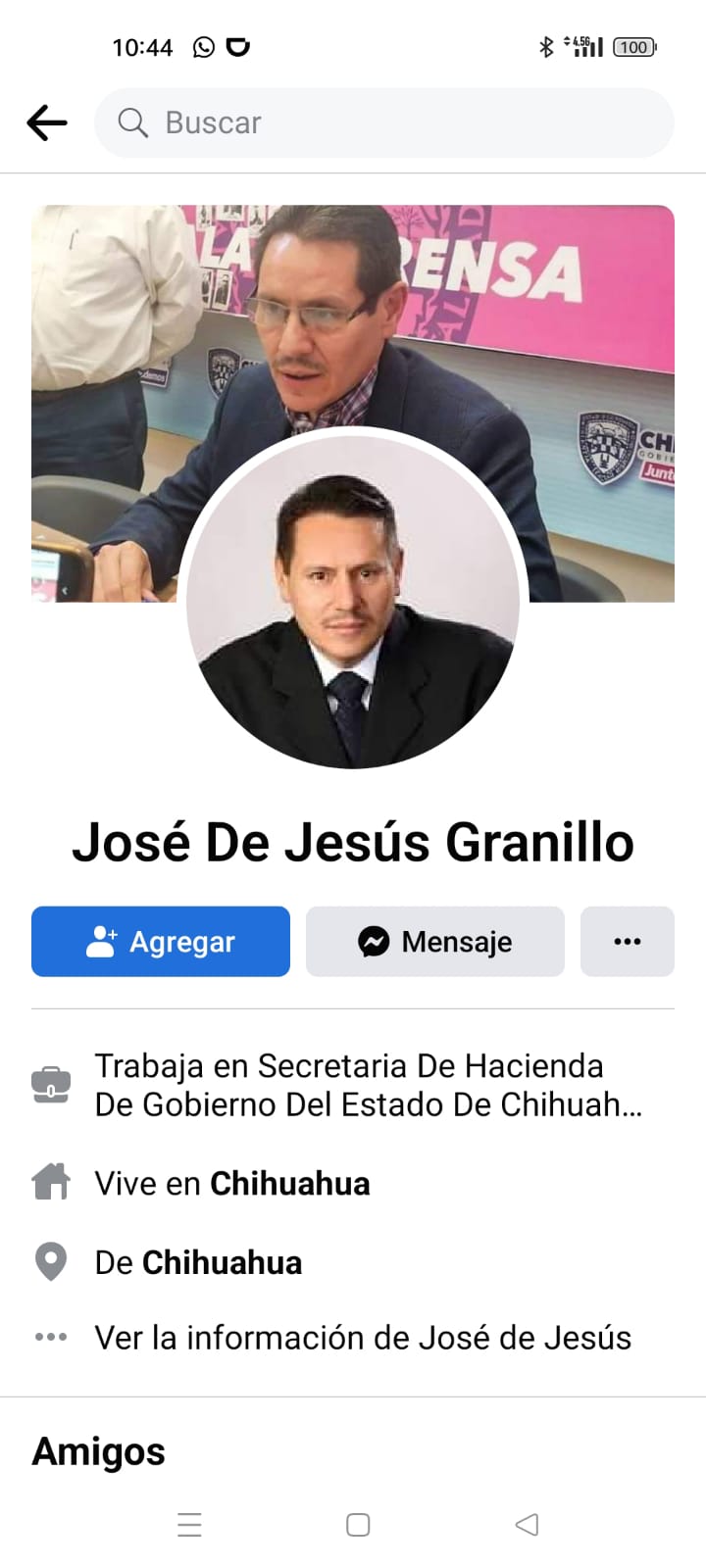This screenshot has width=706, height=1568.
Task: Open the Amigos section heading
Action: point(98,1451)
